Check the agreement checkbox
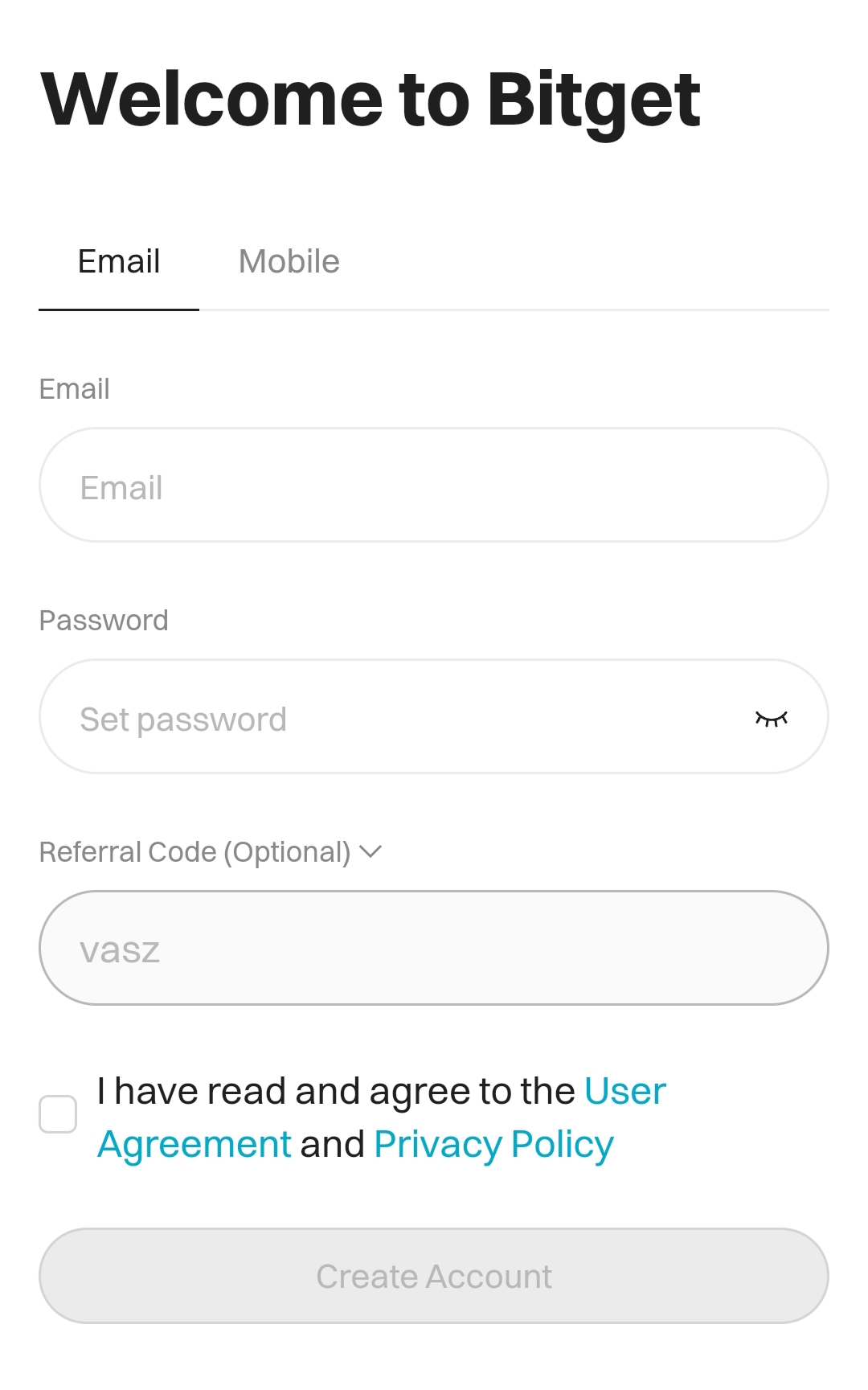The height and width of the screenshot is (1390, 868). [58, 1114]
